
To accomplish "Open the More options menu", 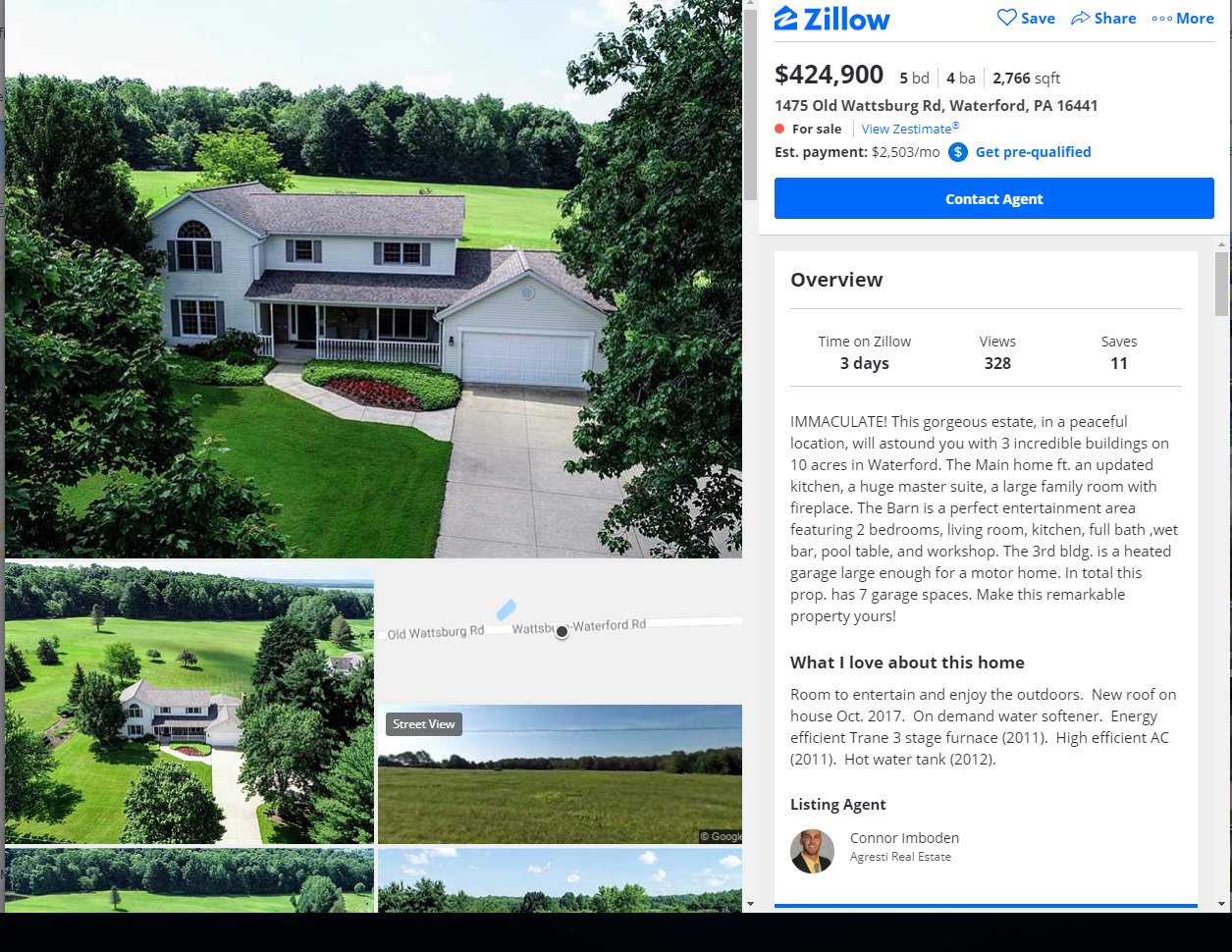I will point(1183,19).
